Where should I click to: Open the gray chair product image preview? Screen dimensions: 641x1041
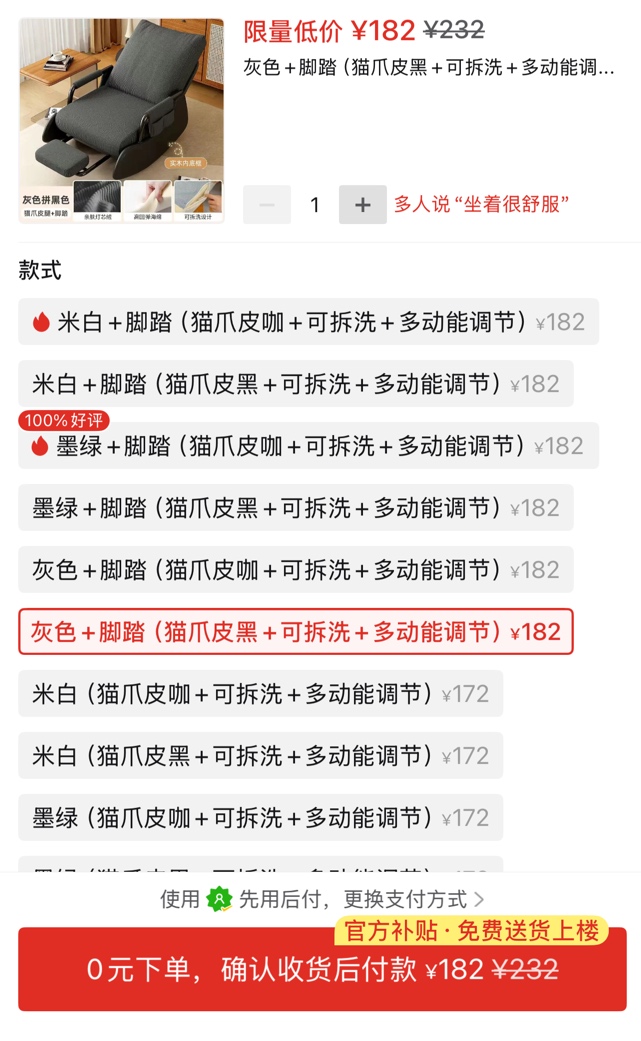121,120
